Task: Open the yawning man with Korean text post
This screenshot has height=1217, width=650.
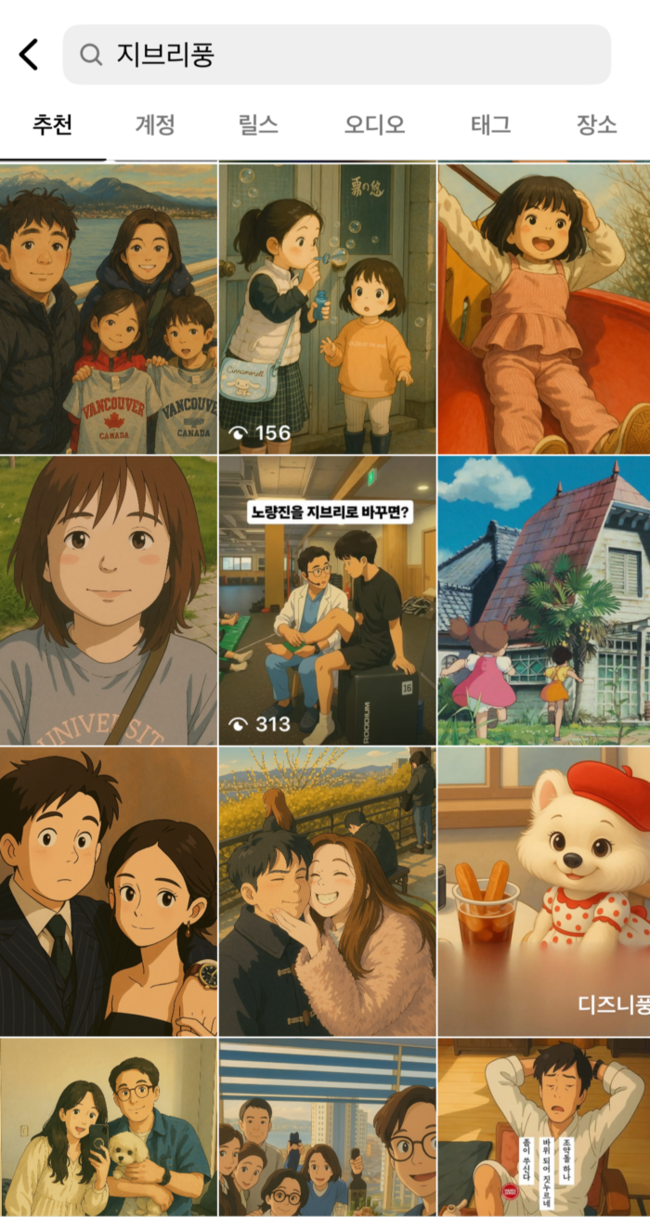Action: coord(543,1127)
